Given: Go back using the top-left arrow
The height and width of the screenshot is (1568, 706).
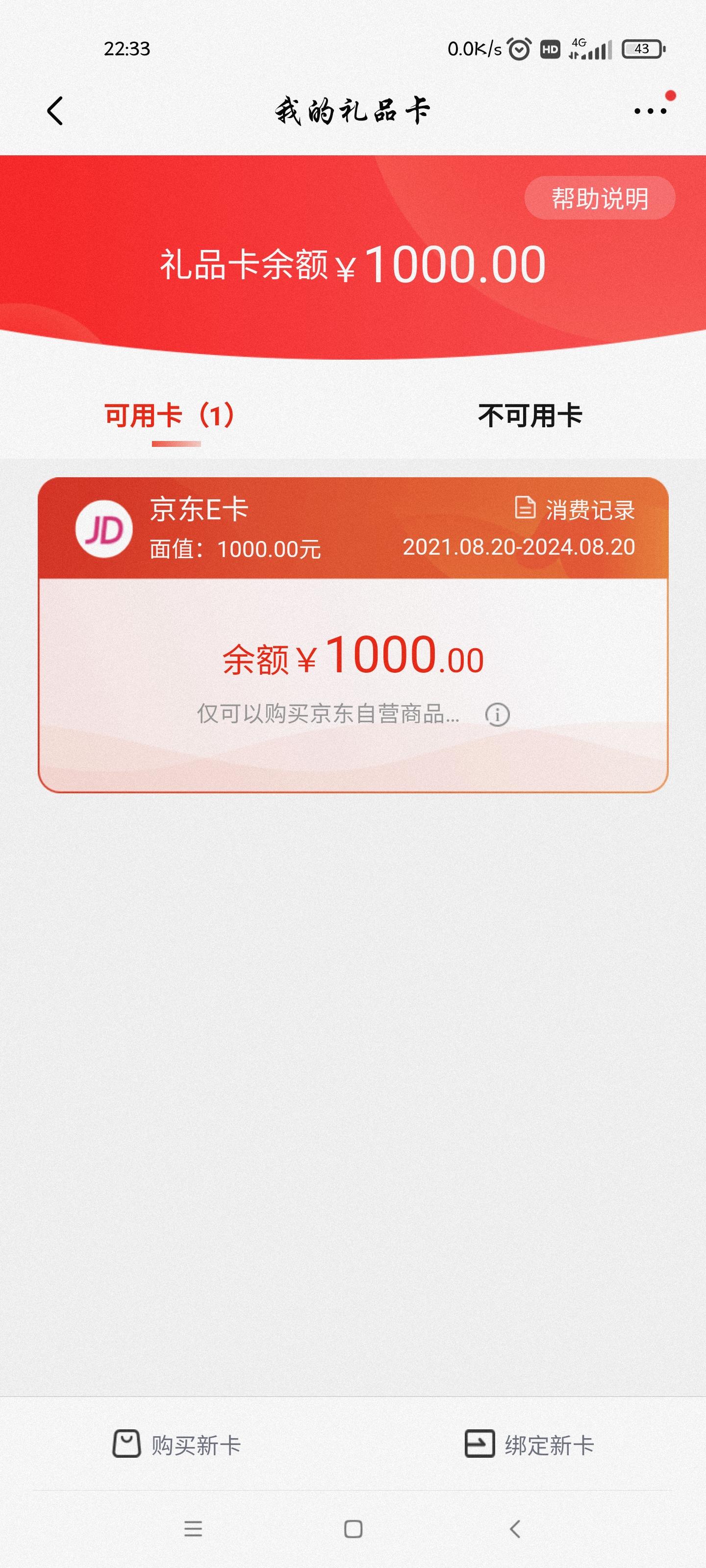Looking at the screenshot, I should (55, 111).
